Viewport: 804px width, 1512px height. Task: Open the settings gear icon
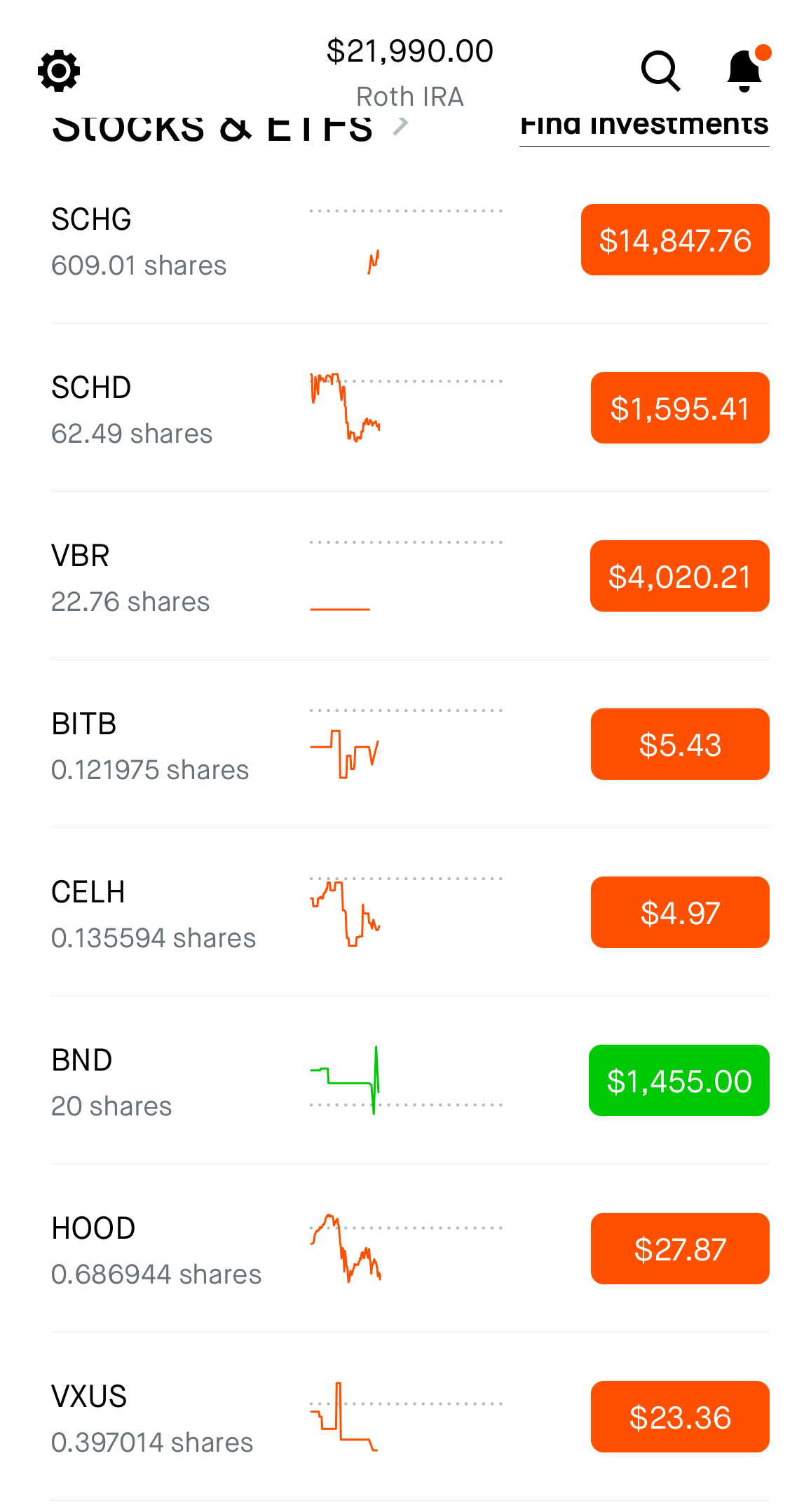click(59, 70)
